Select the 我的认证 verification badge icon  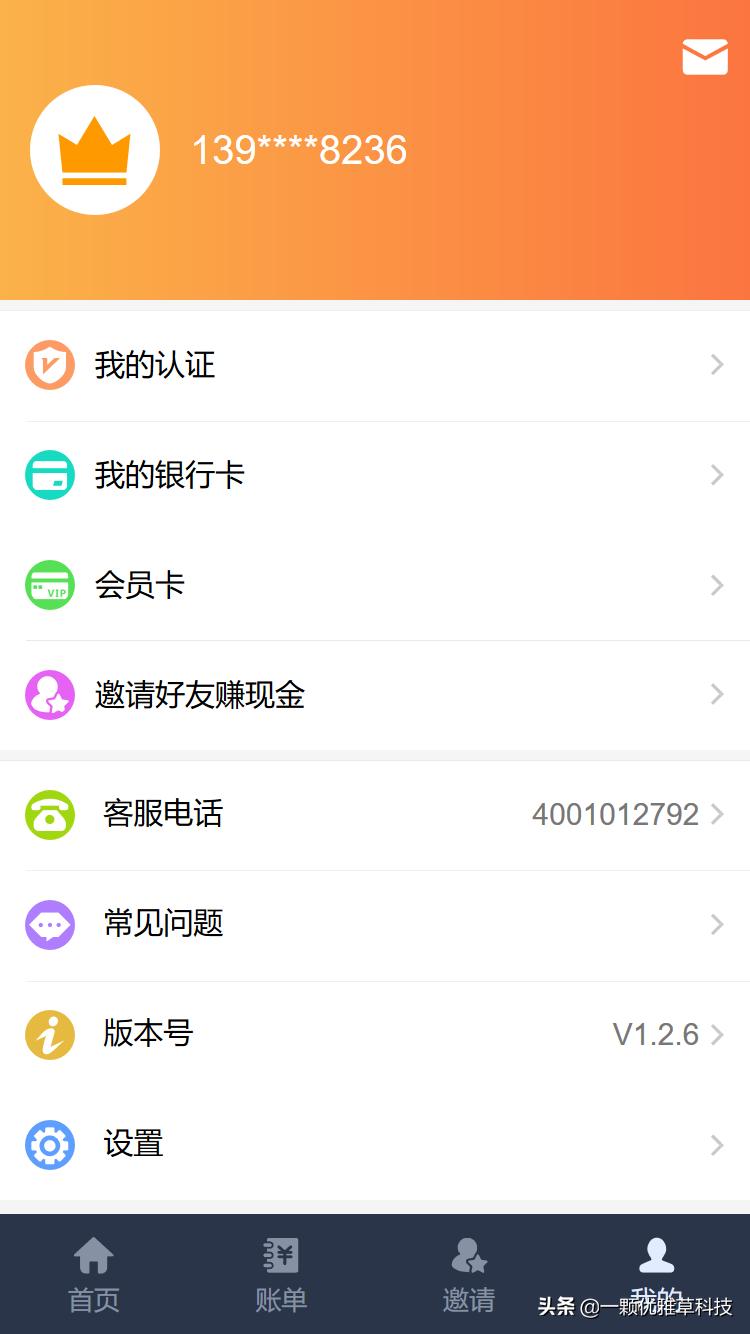tap(50, 365)
